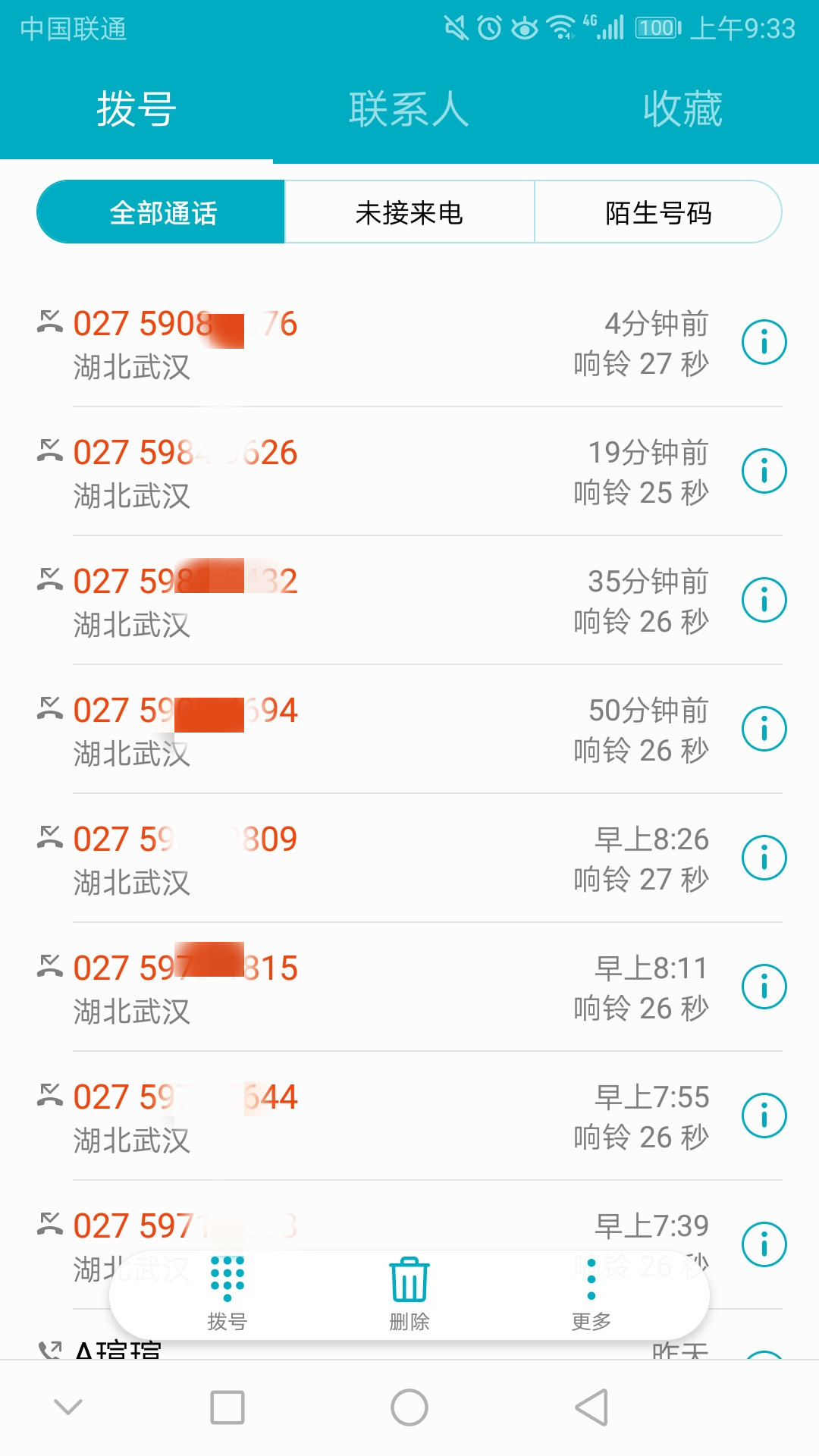Go to the home screen
The width and height of the screenshot is (819, 1456).
coord(409,1408)
